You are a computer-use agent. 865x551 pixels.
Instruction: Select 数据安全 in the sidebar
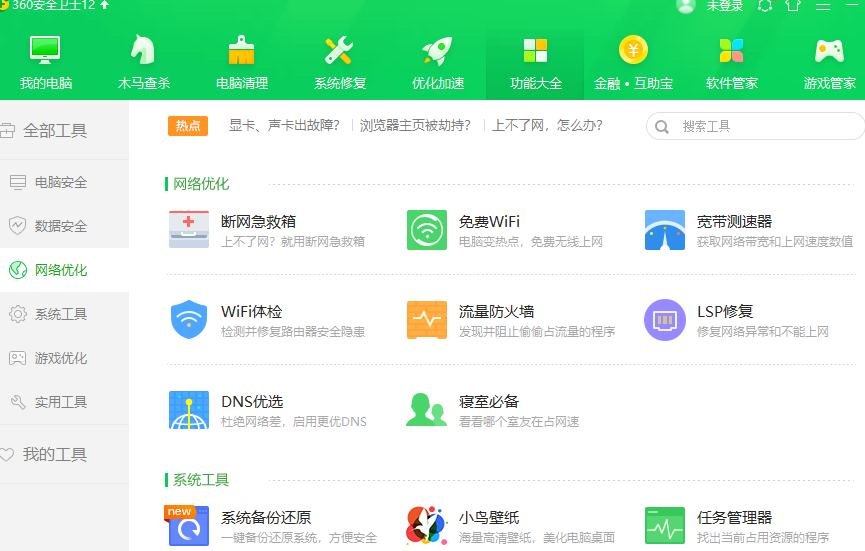point(60,226)
